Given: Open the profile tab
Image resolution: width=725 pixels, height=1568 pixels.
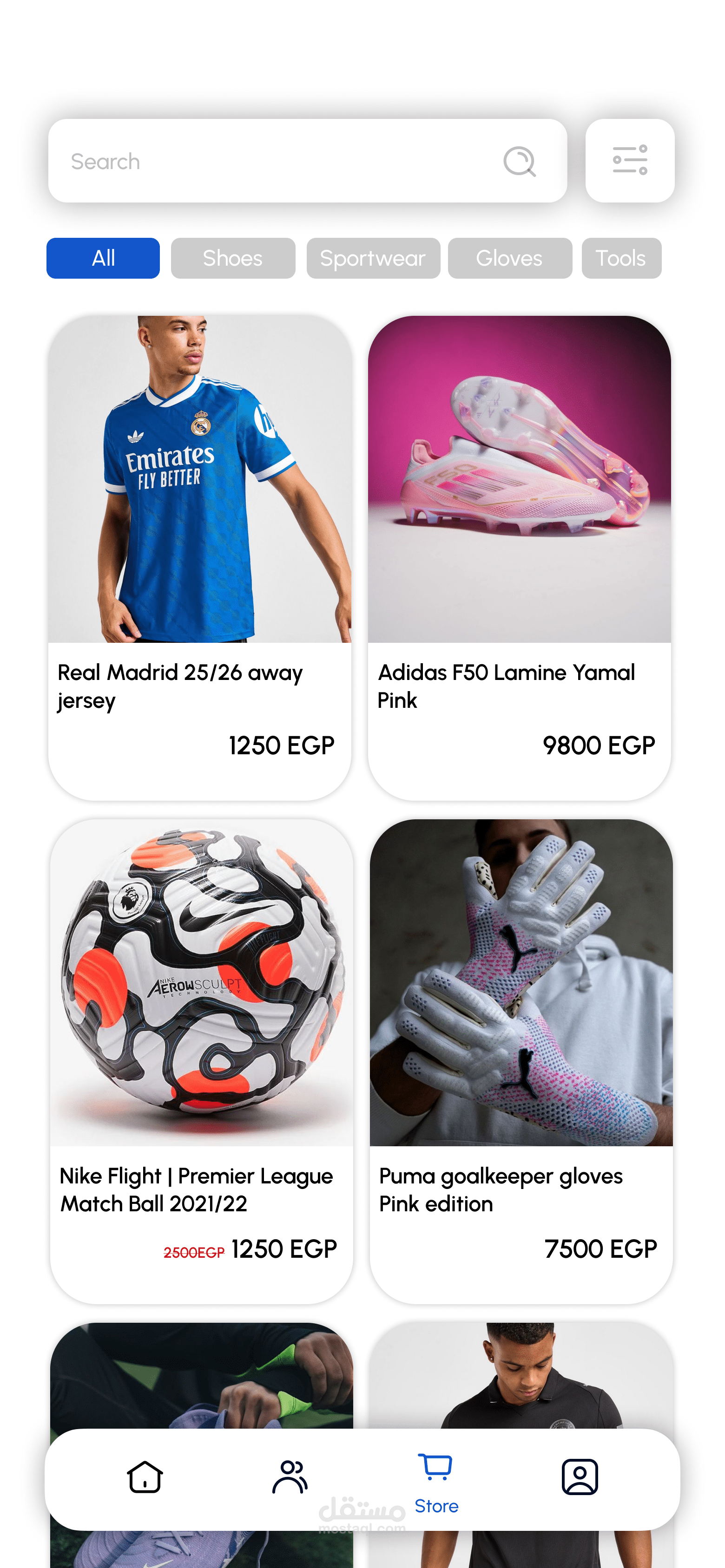Looking at the screenshot, I should click(580, 1477).
